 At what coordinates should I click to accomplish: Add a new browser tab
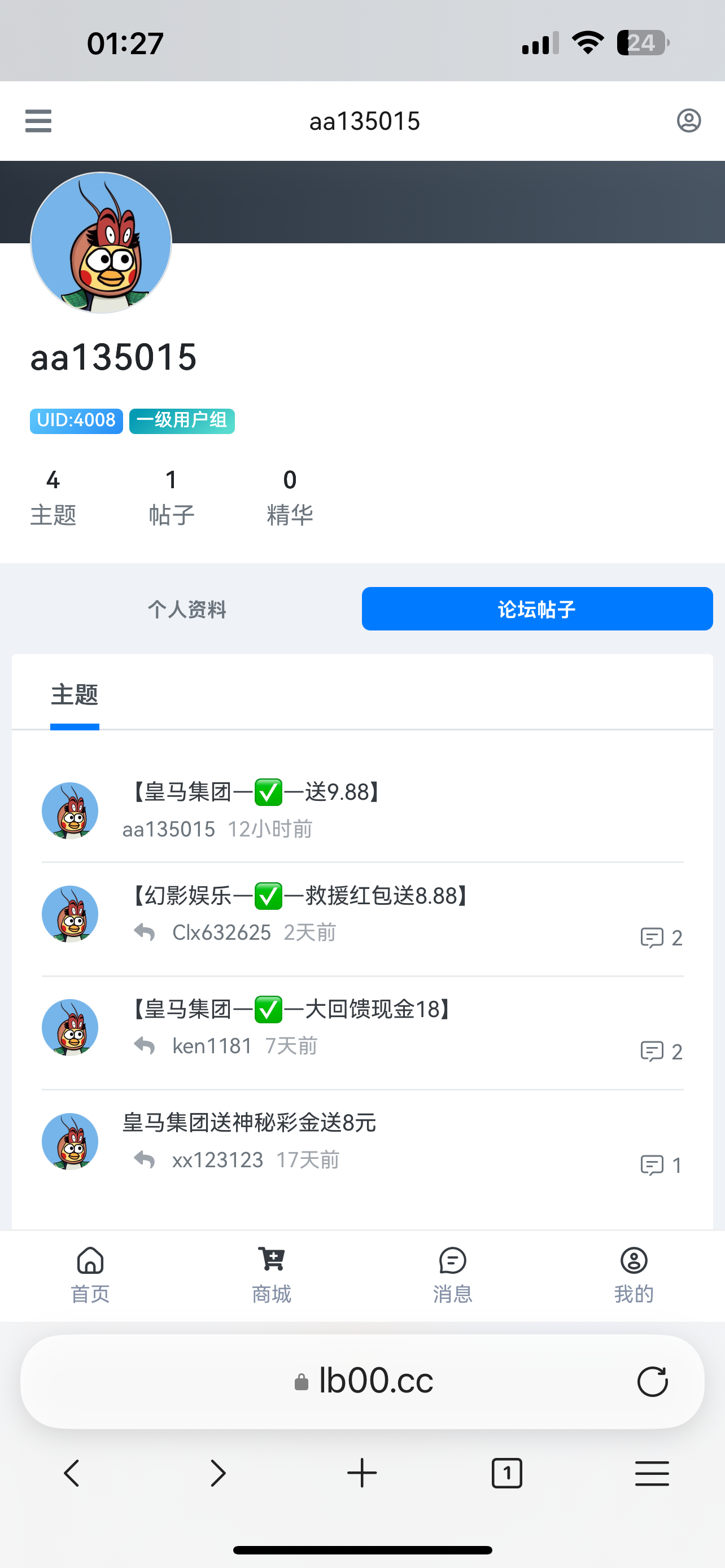pos(362,1474)
